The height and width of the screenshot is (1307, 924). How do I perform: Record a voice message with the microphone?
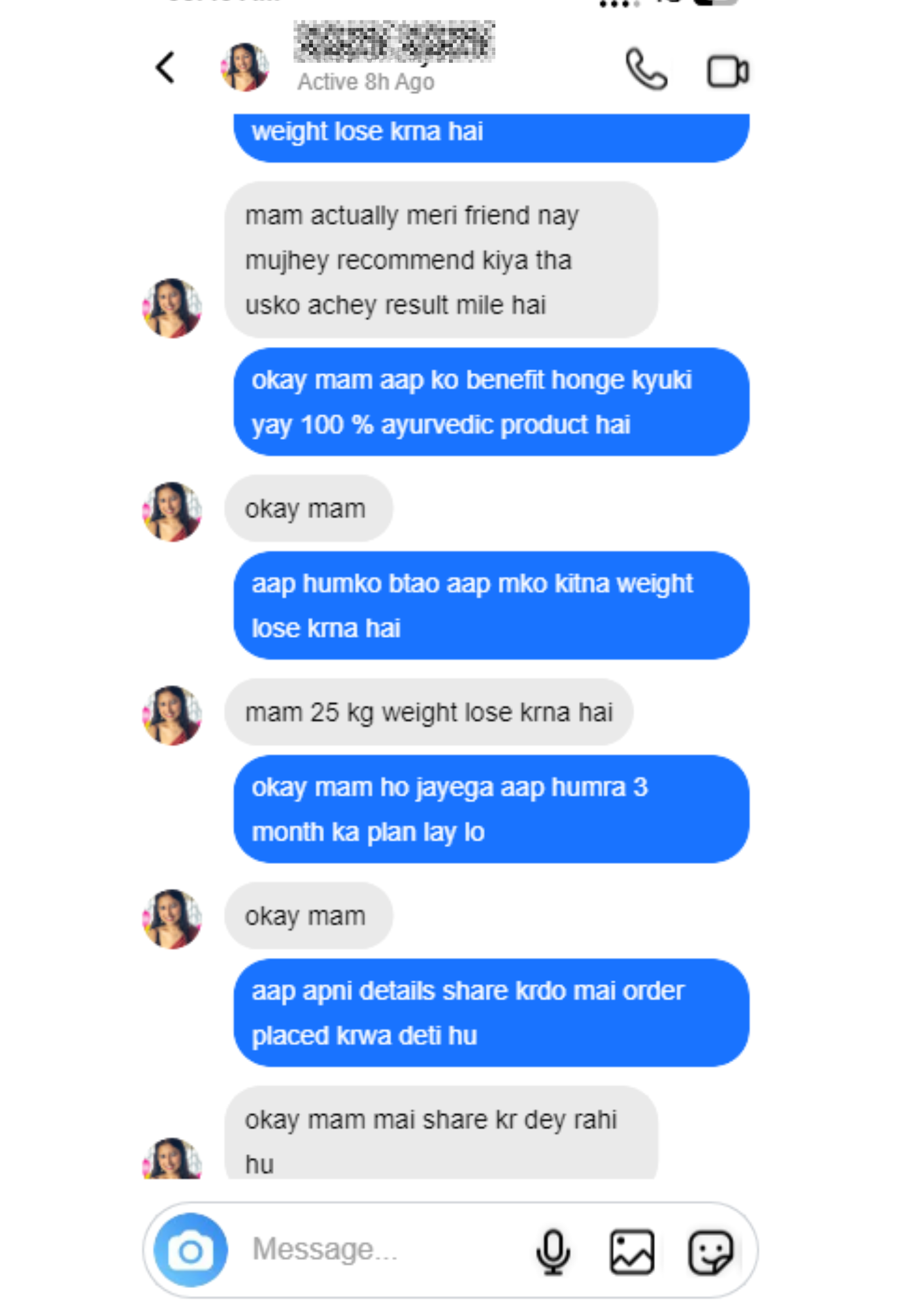pos(553,1251)
